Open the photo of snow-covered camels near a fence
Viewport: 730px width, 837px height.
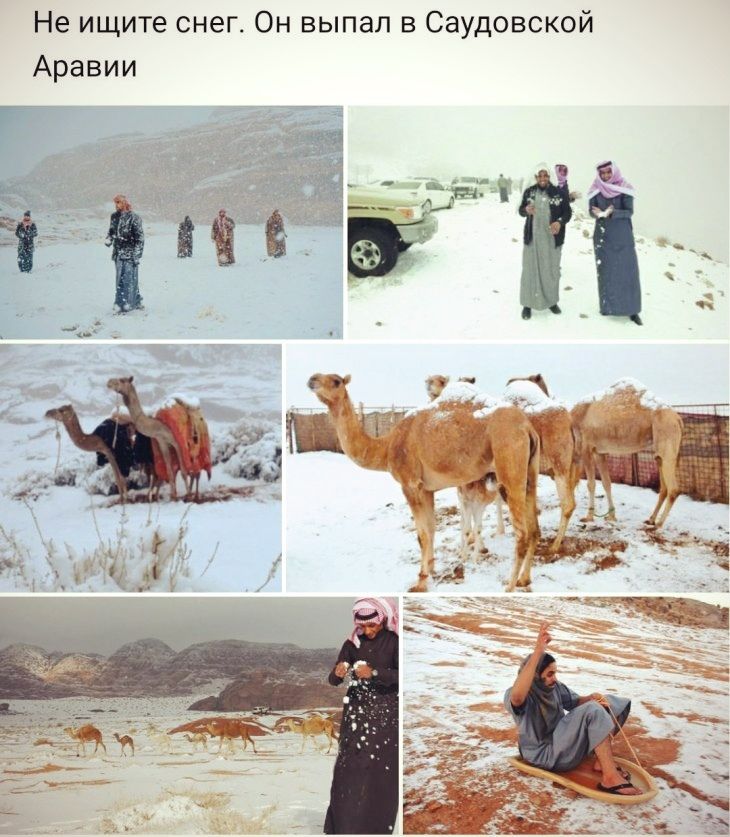pyautogui.click(x=507, y=467)
